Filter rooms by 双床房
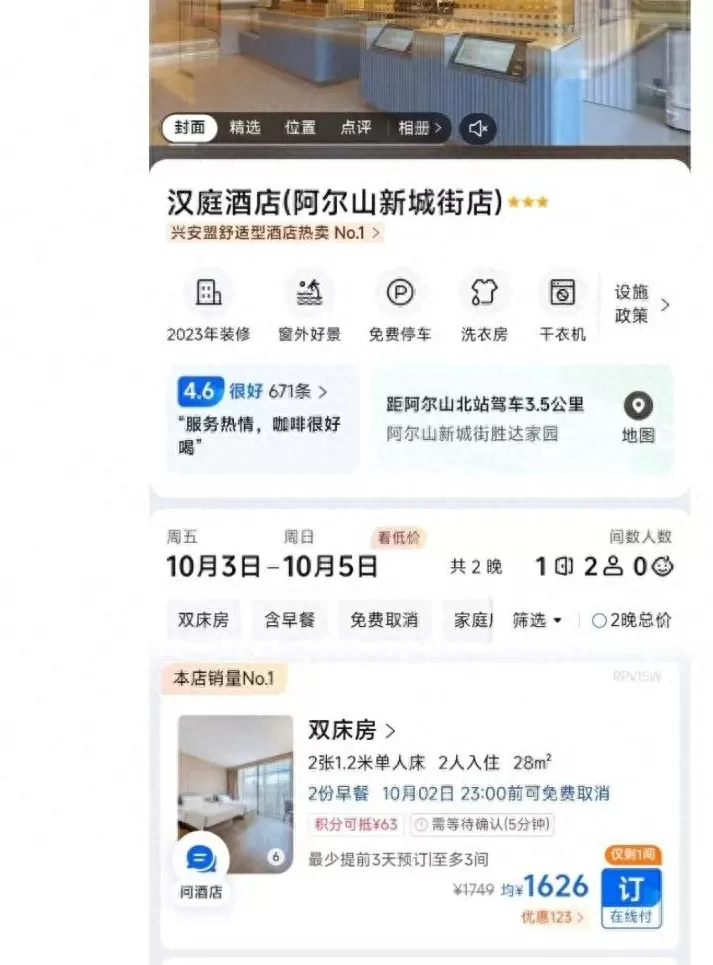713x965 pixels. 203,620
